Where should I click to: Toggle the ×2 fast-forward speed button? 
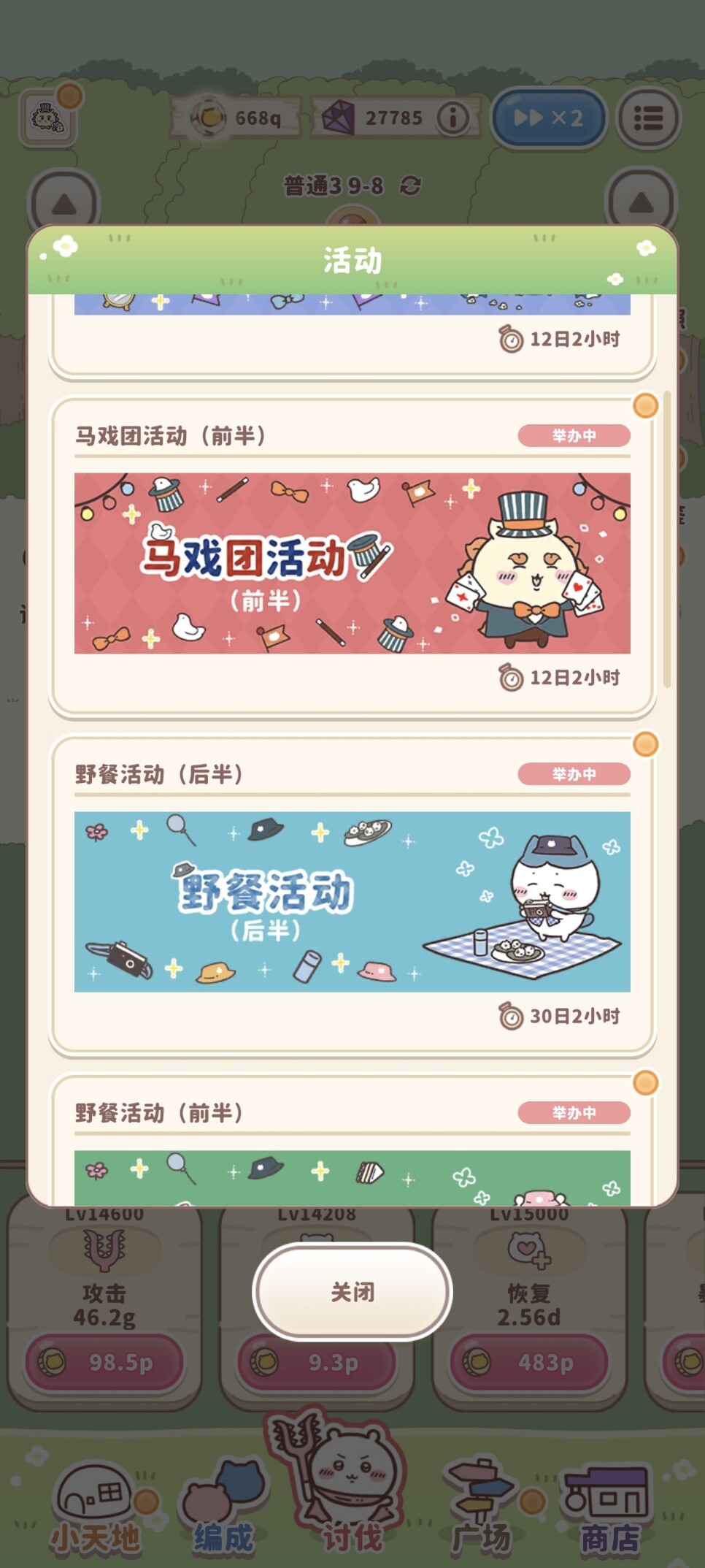[549, 118]
